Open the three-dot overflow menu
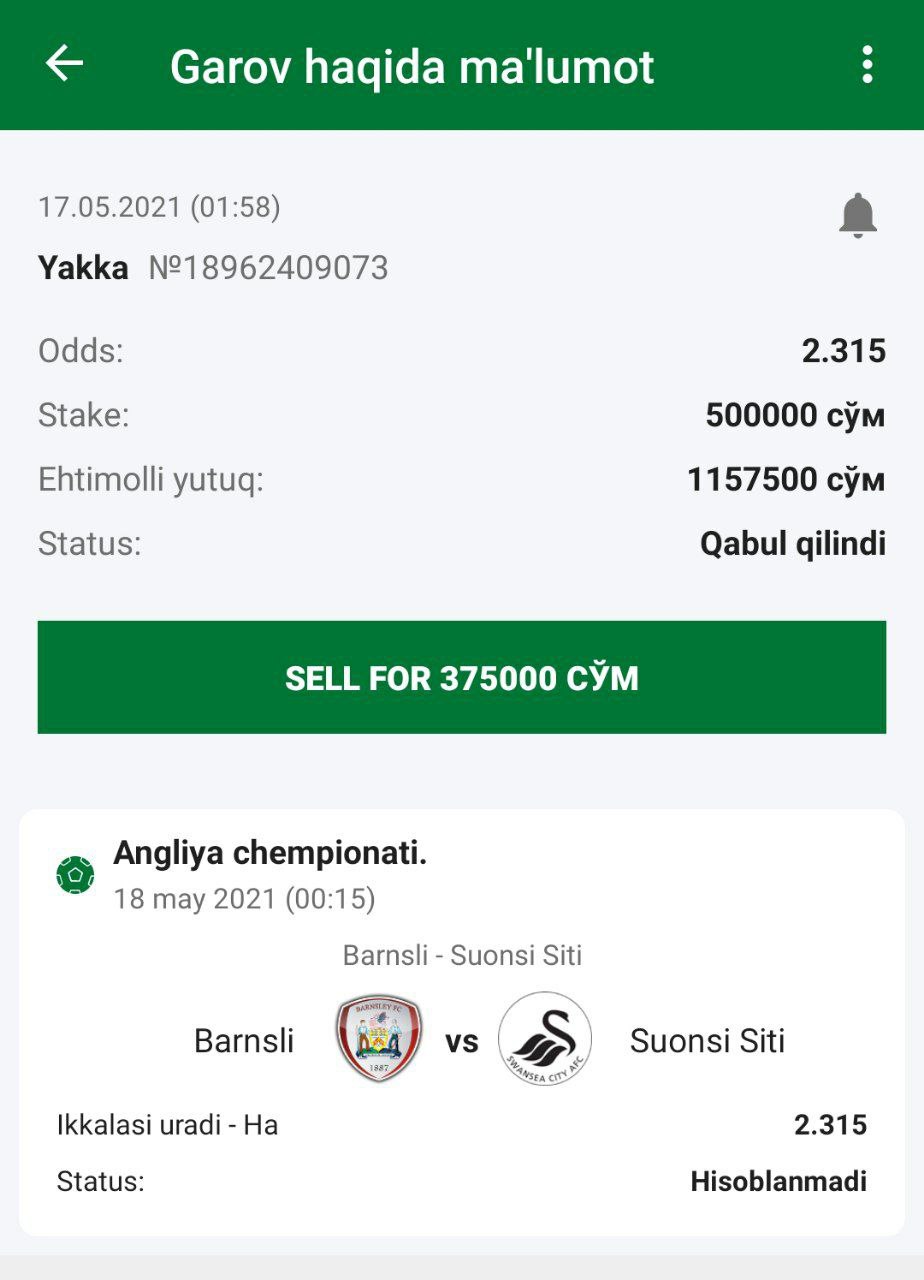 pyautogui.click(x=866, y=64)
